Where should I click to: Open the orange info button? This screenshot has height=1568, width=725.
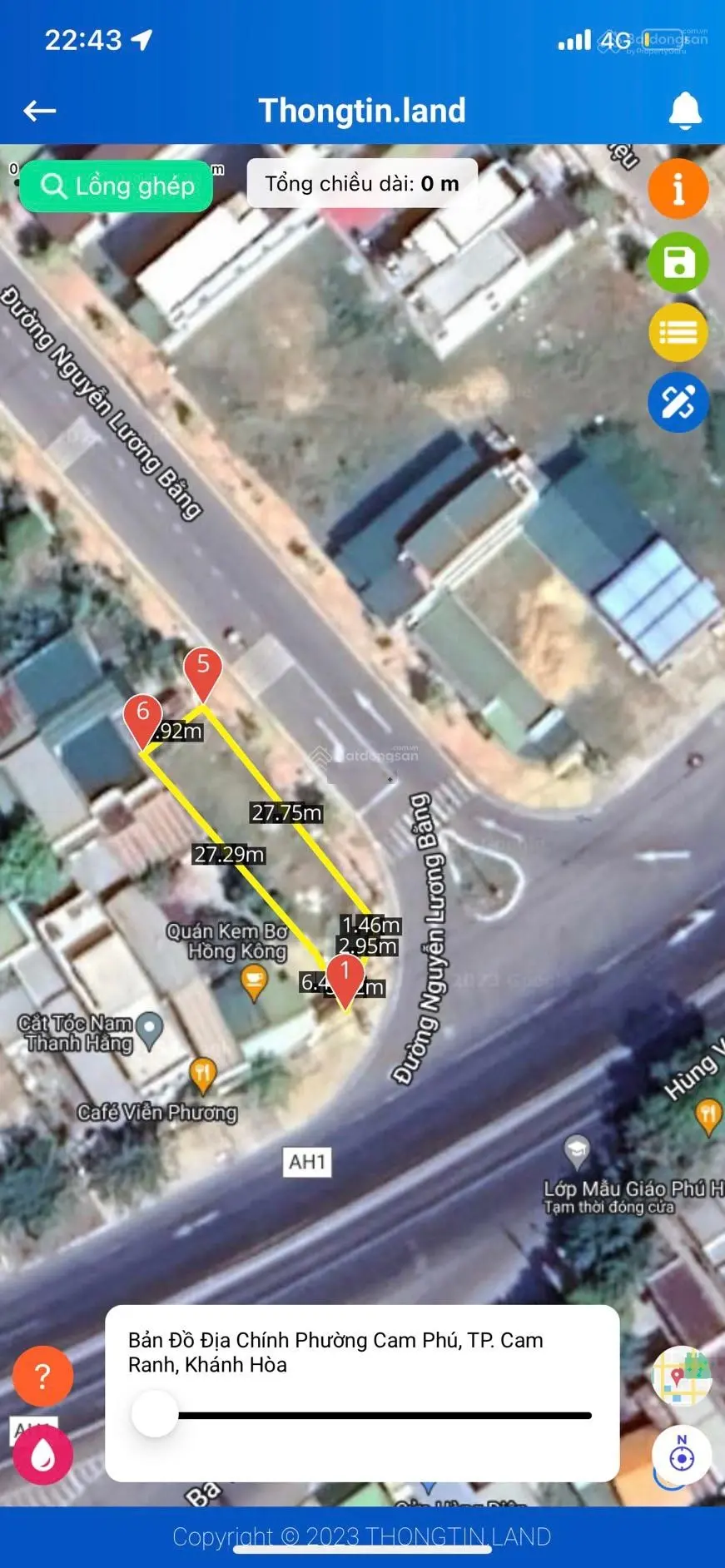coord(678,189)
